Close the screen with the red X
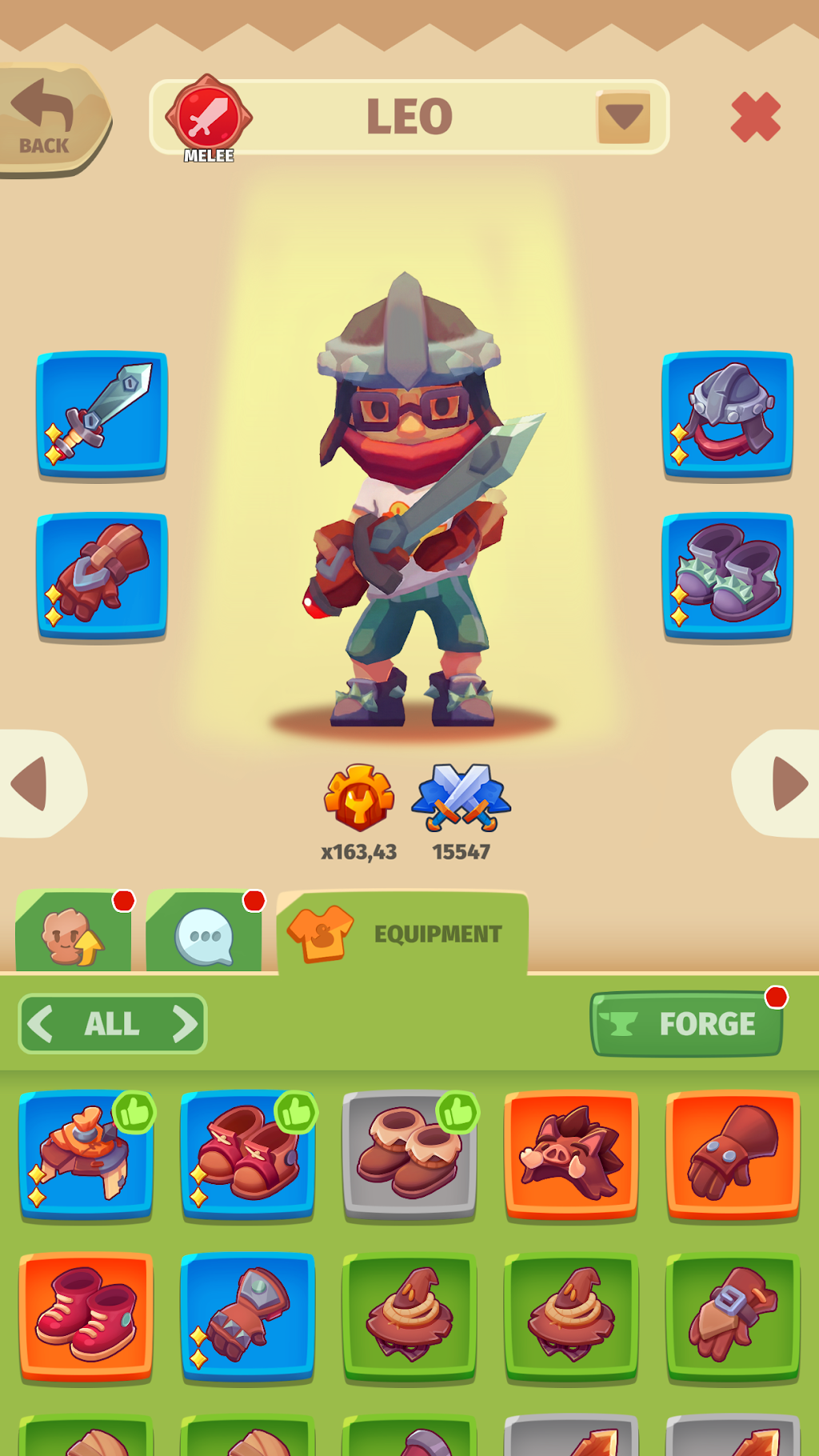819x1456 pixels. click(755, 117)
